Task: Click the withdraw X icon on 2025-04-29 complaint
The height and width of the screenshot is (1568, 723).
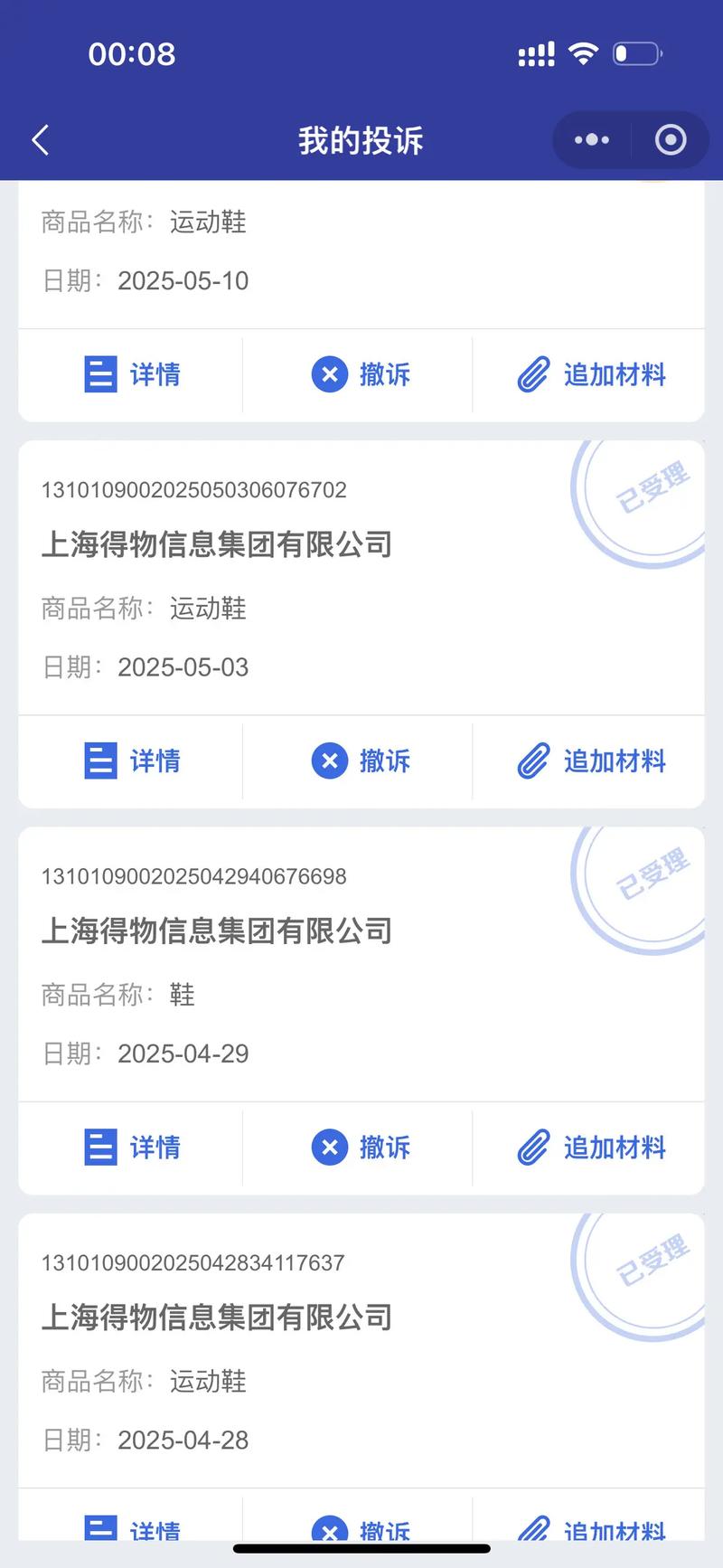Action: [330, 1148]
